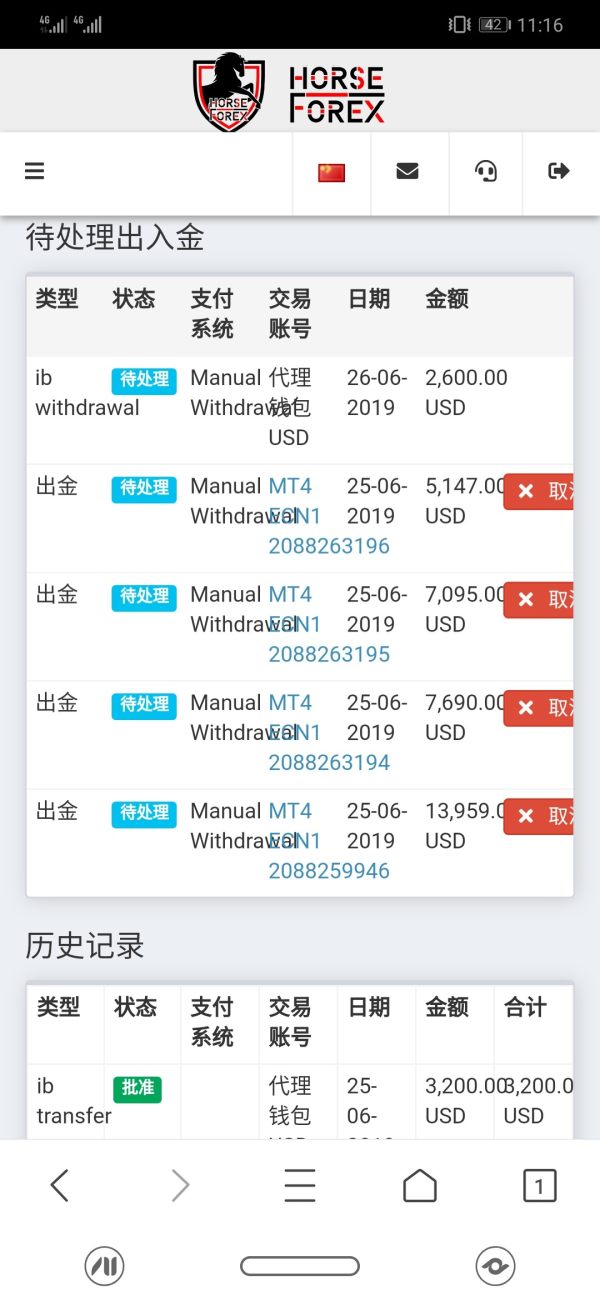Screen dimensions: 600x1300
Task: Change language via the China flag
Action: click(331, 172)
